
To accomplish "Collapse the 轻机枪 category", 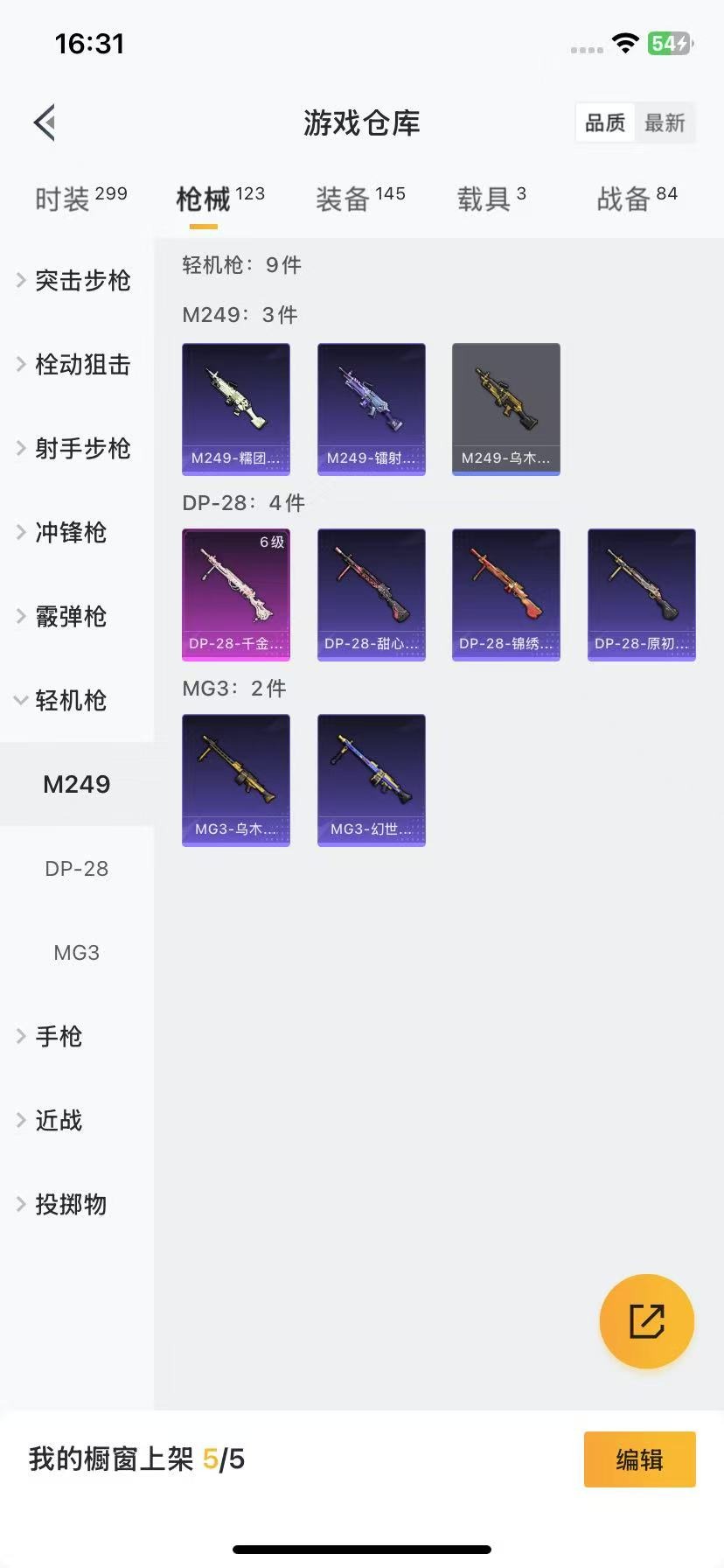I will tap(70, 701).
